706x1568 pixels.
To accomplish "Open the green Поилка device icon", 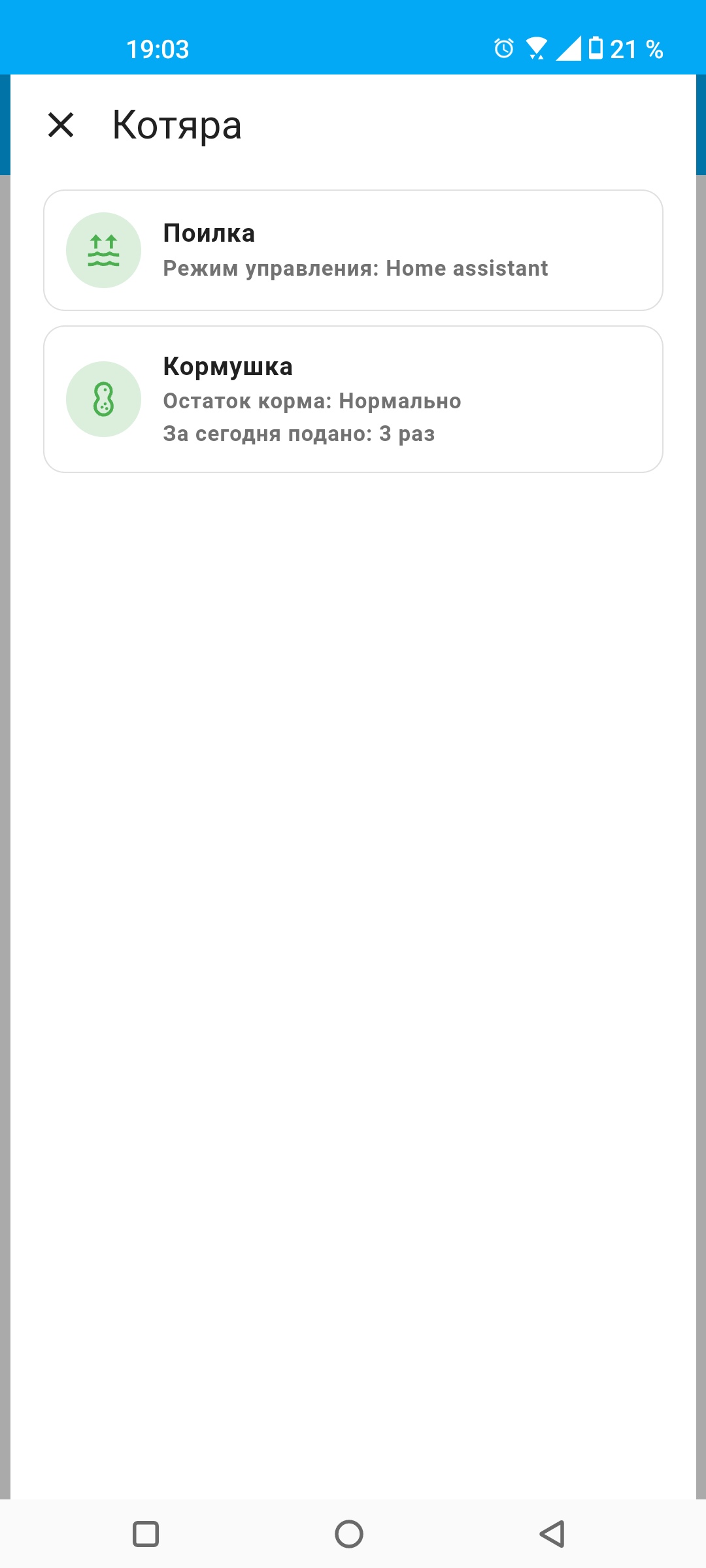I will (103, 251).
